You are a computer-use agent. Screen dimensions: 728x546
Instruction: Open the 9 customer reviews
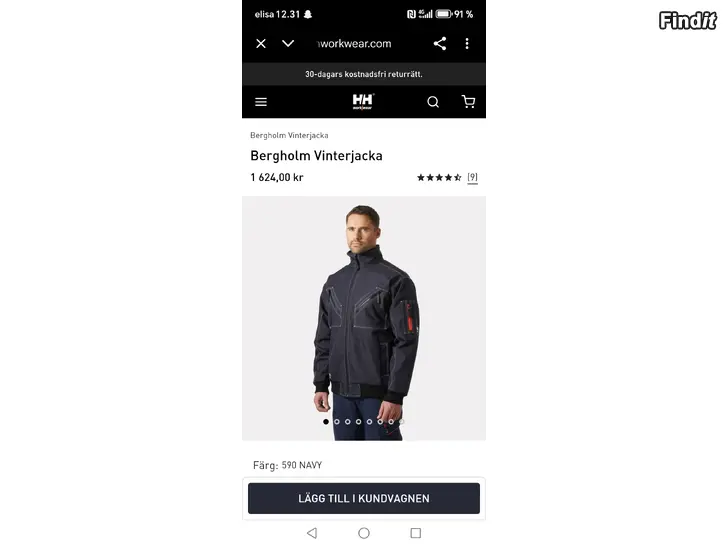[x=472, y=177]
